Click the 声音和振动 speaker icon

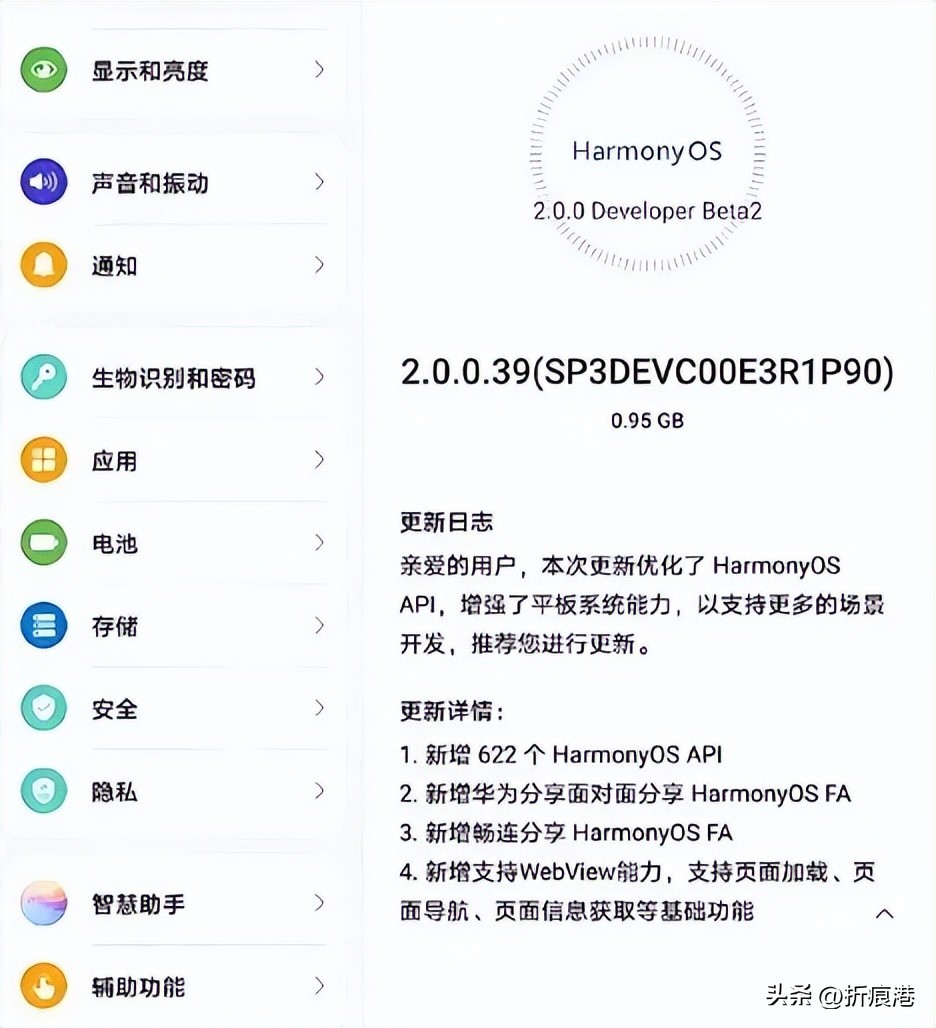pos(43,182)
